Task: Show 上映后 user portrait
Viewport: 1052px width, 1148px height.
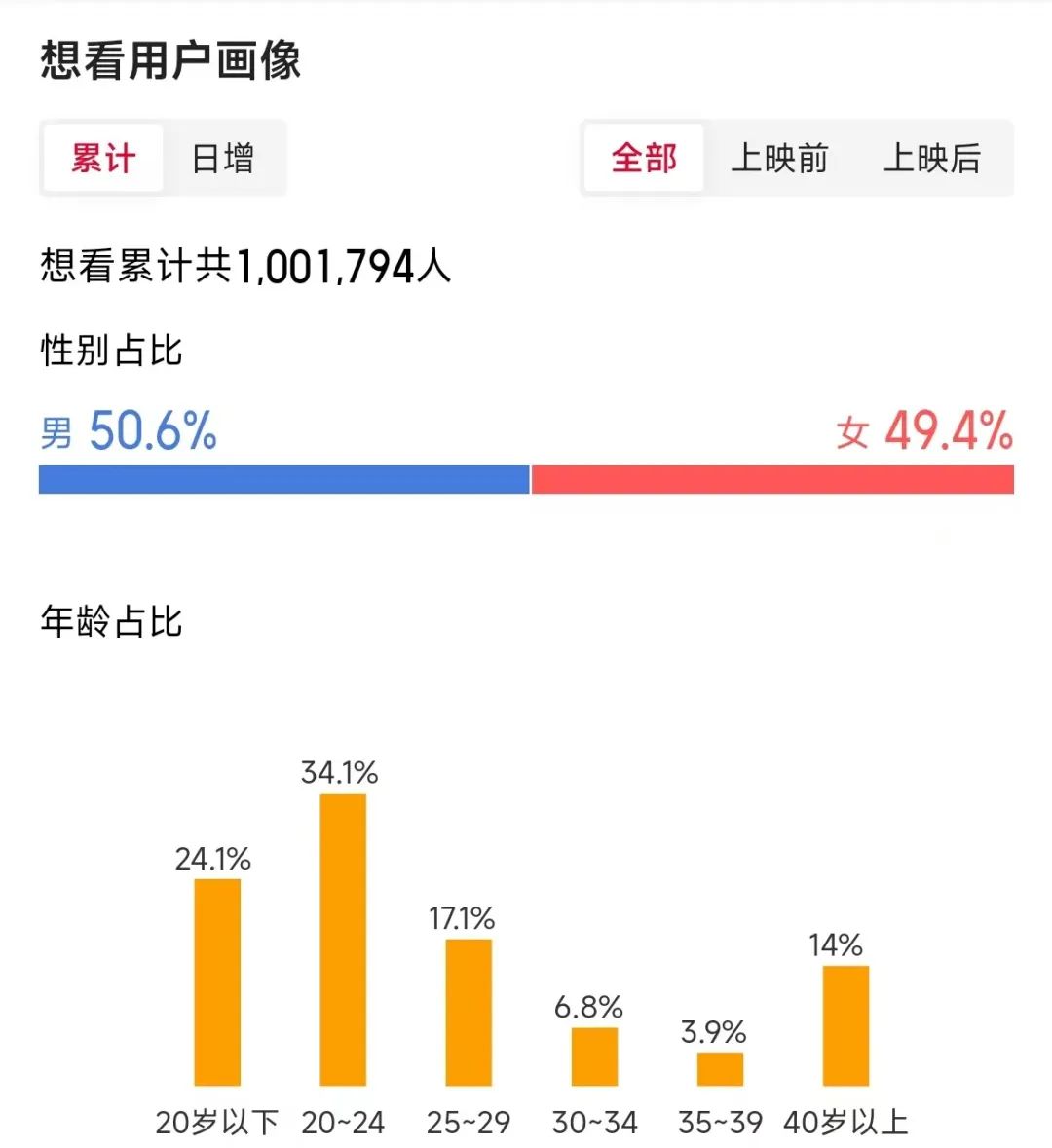Action: [932, 158]
